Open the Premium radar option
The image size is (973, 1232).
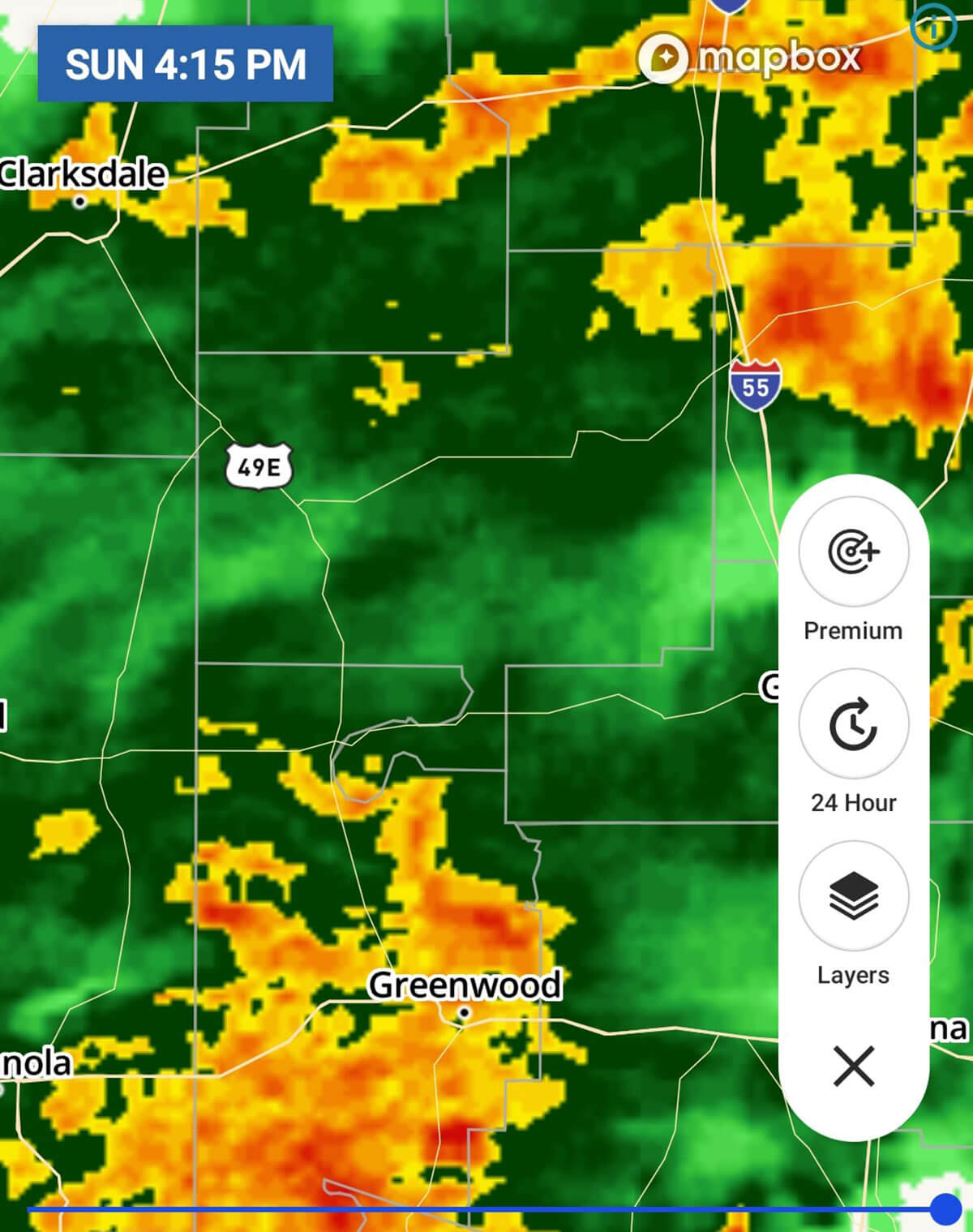[853, 552]
